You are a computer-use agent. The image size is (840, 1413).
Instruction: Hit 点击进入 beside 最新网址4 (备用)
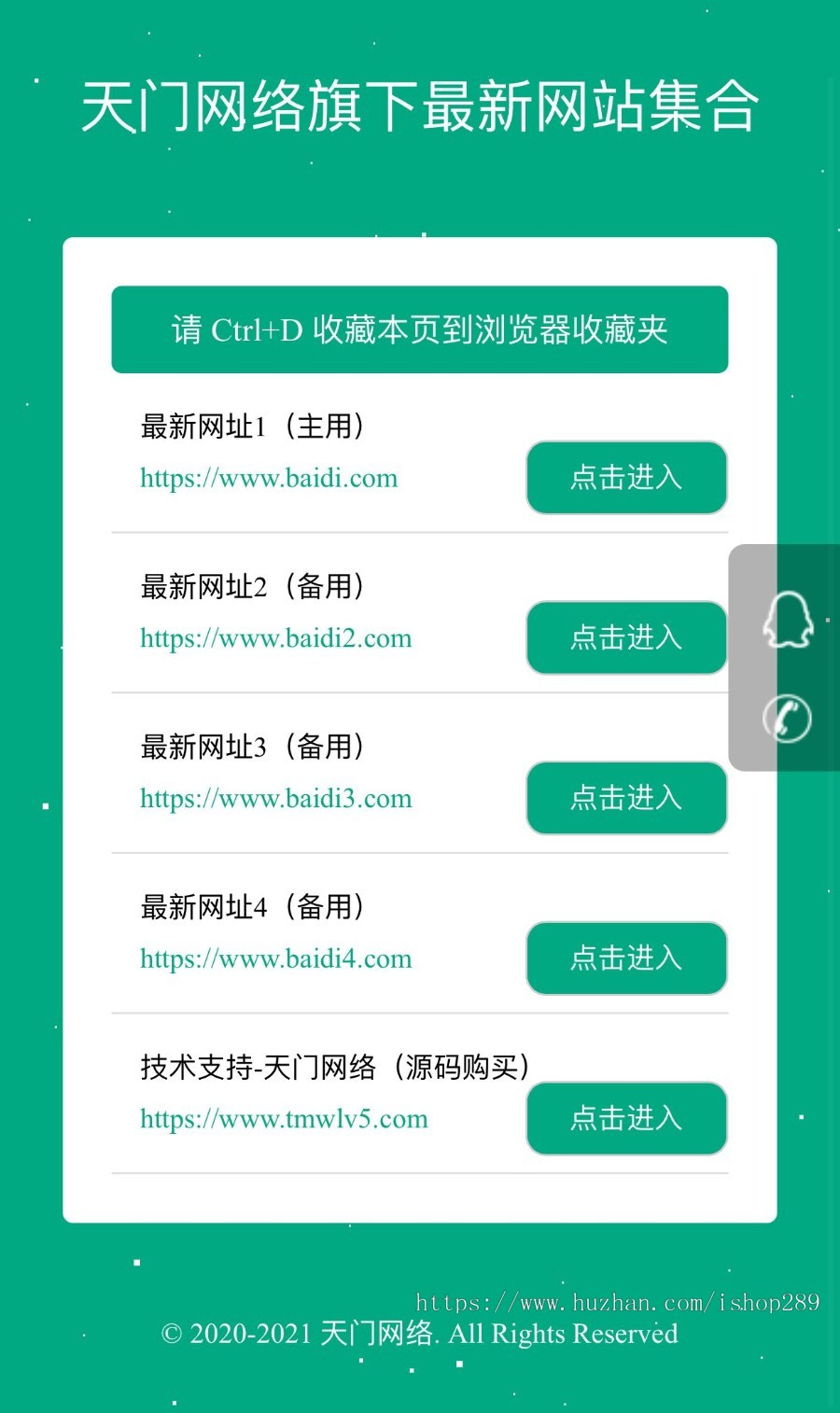(x=626, y=958)
